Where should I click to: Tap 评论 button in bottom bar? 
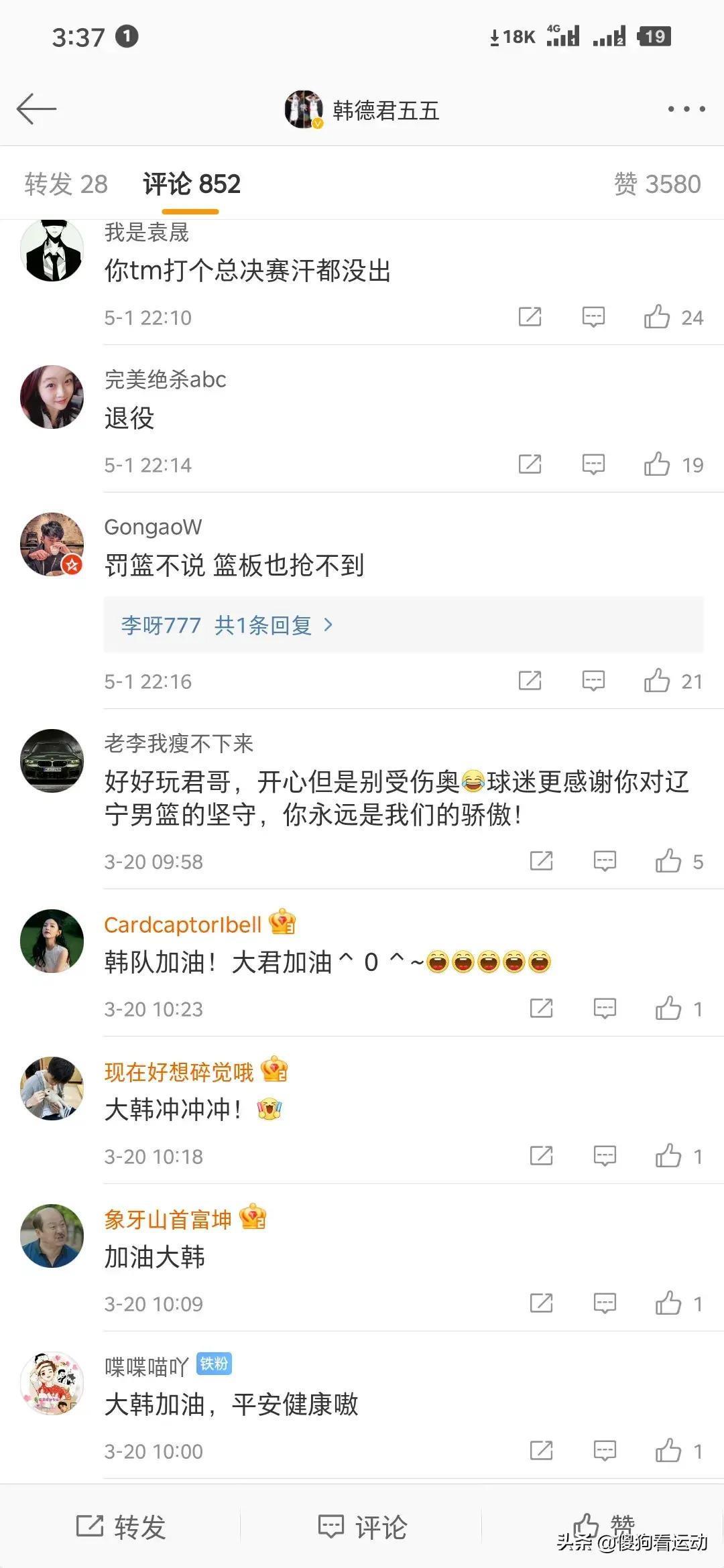(362, 1527)
